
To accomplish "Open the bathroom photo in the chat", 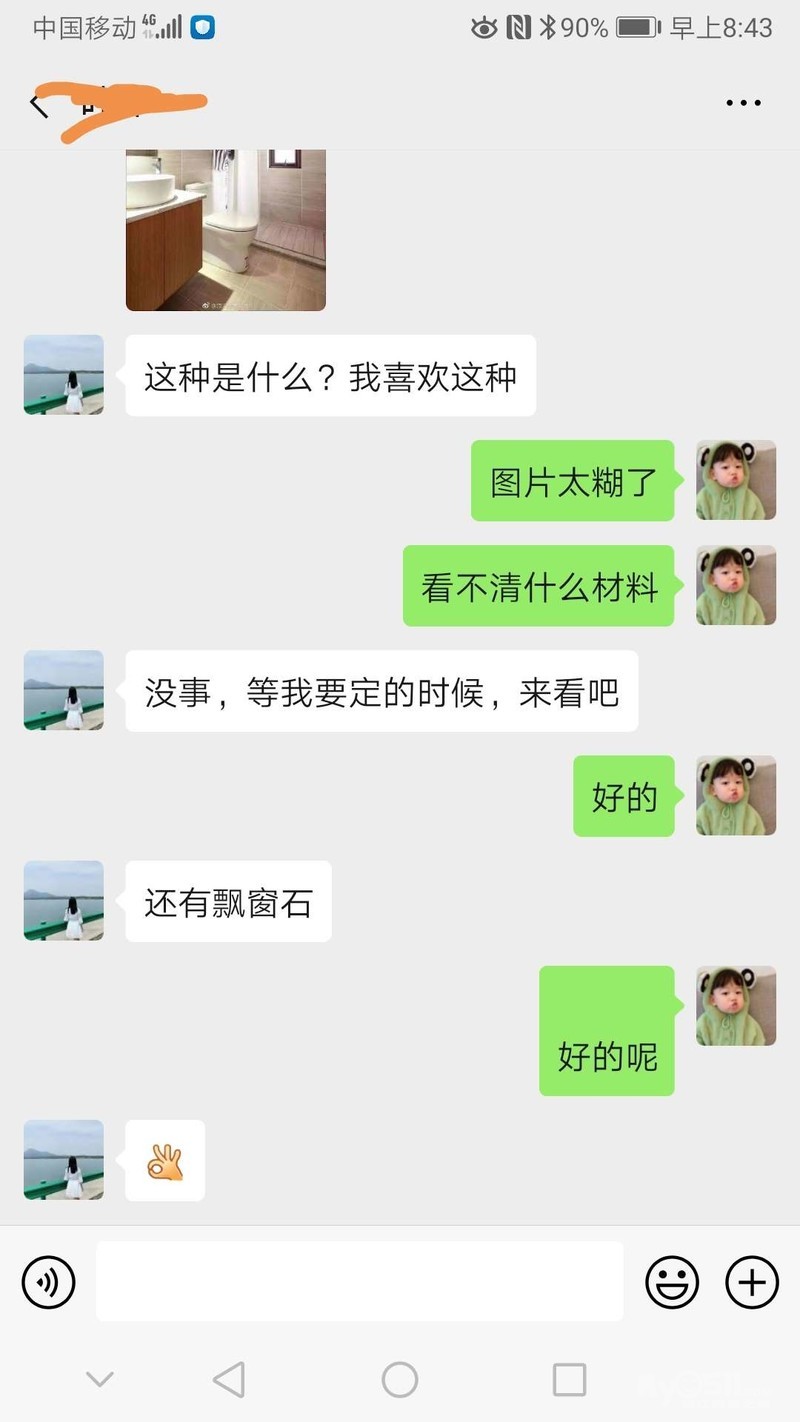I will [x=226, y=230].
